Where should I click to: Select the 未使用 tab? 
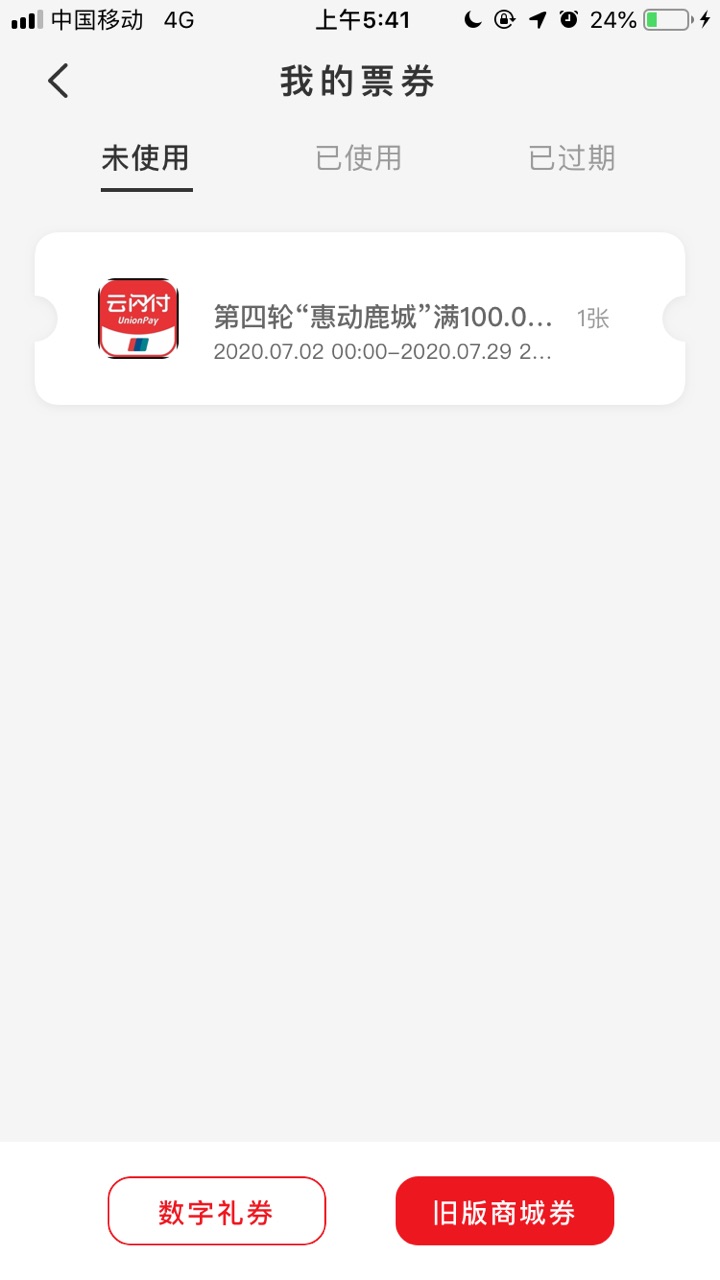coord(146,158)
